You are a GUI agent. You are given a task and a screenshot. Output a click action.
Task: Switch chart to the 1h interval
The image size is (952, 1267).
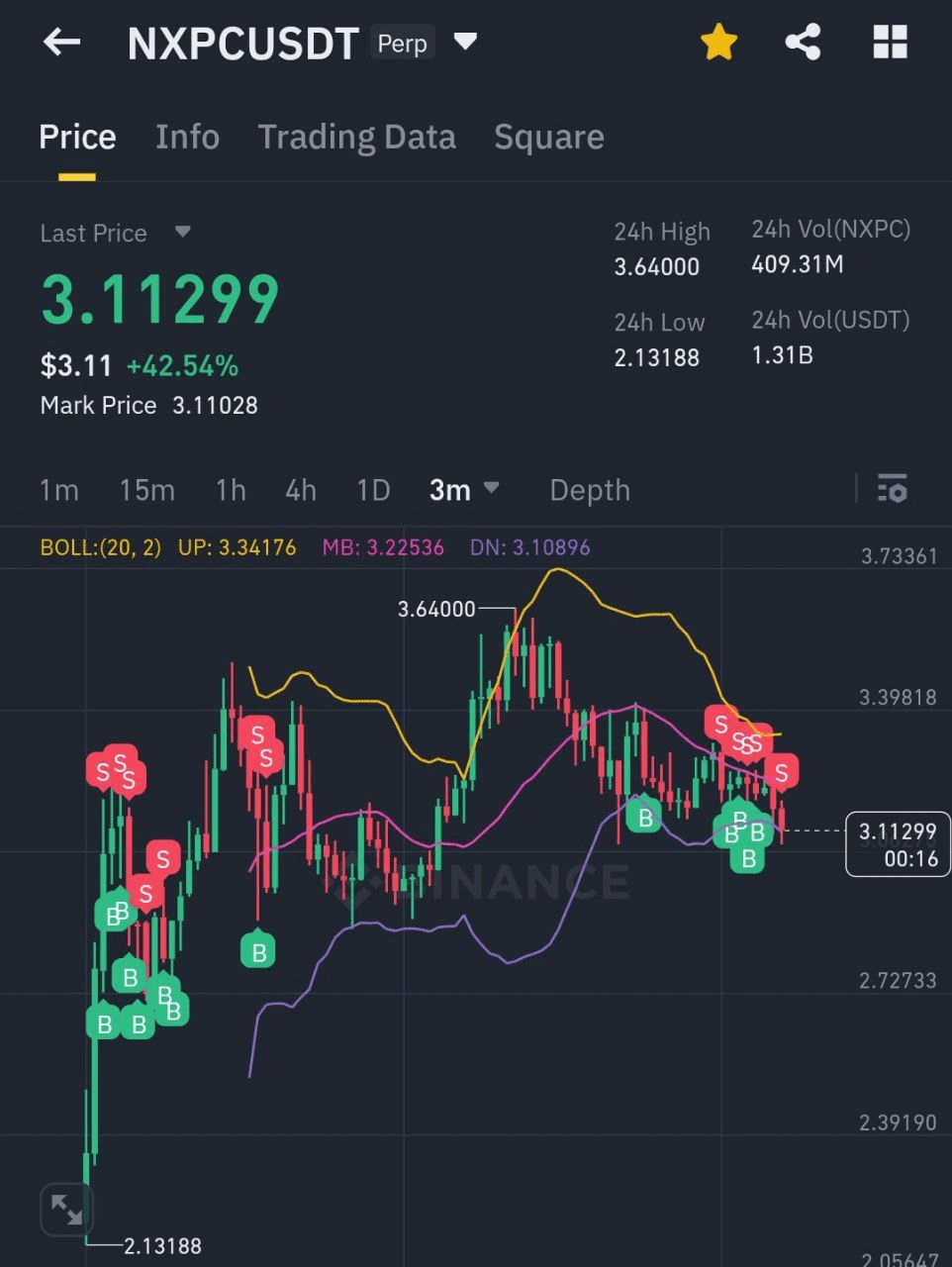tap(231, 490)
